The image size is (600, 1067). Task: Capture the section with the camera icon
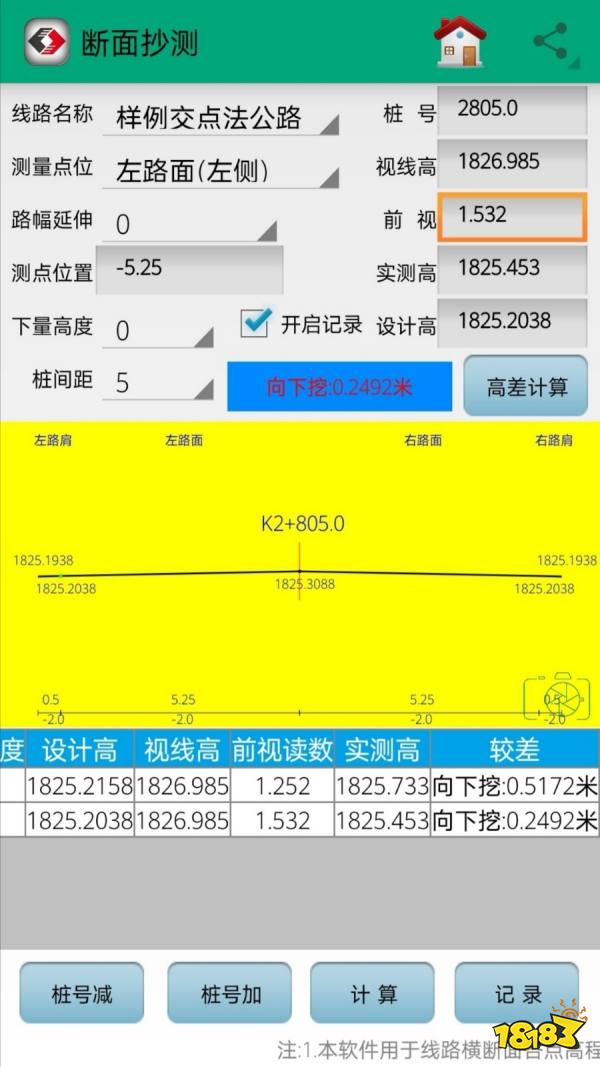557,698
